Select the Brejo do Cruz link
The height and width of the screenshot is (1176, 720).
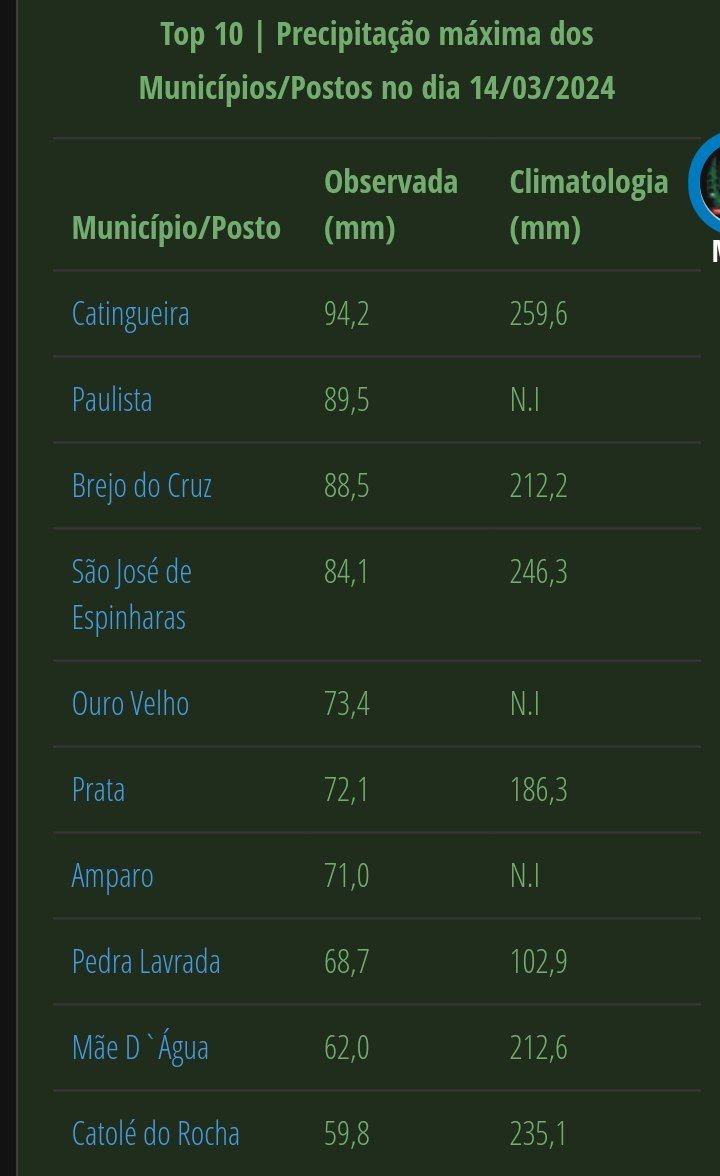tap(142, 487)
